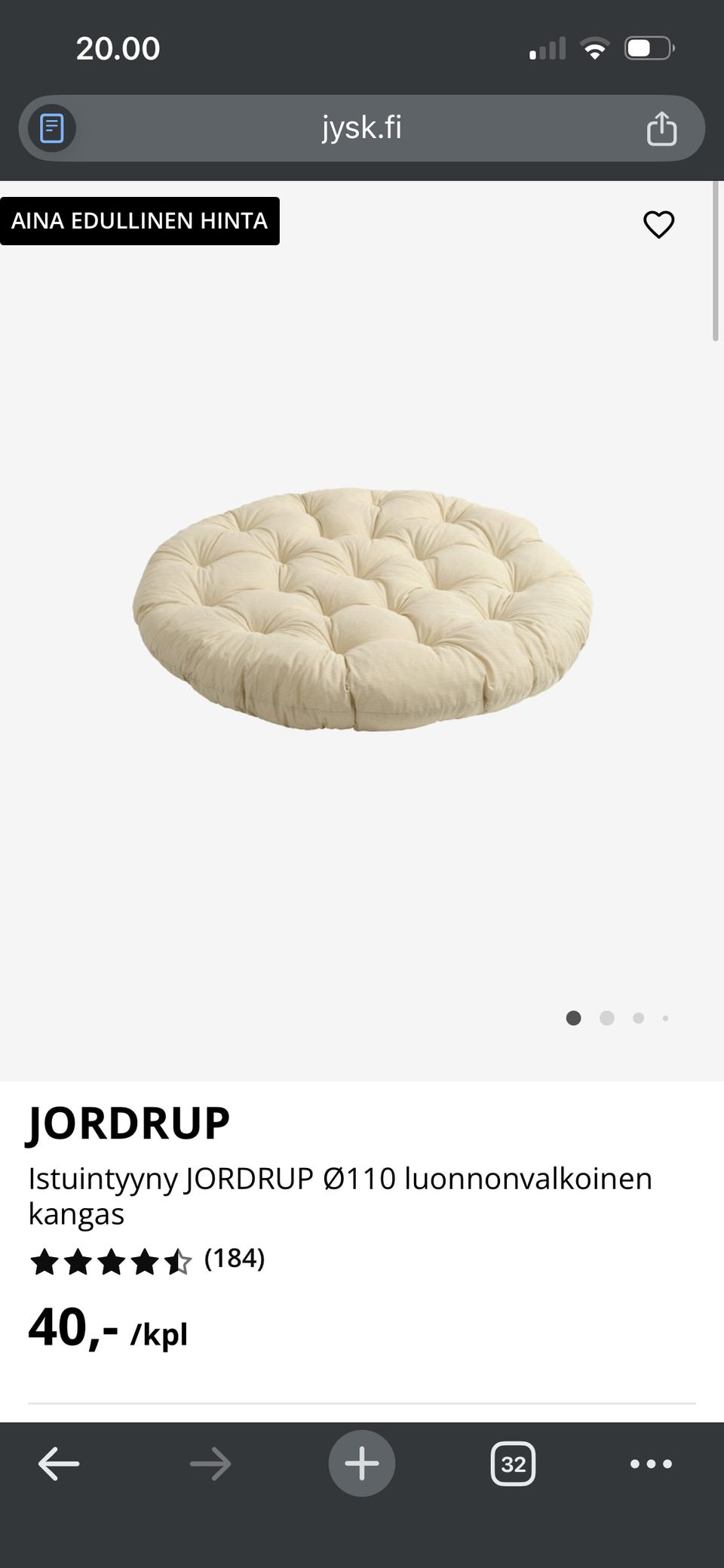Viewport: 724px width, 1568px height.
Task: Open a new browser tab
Action: [x=362, y=1464]
